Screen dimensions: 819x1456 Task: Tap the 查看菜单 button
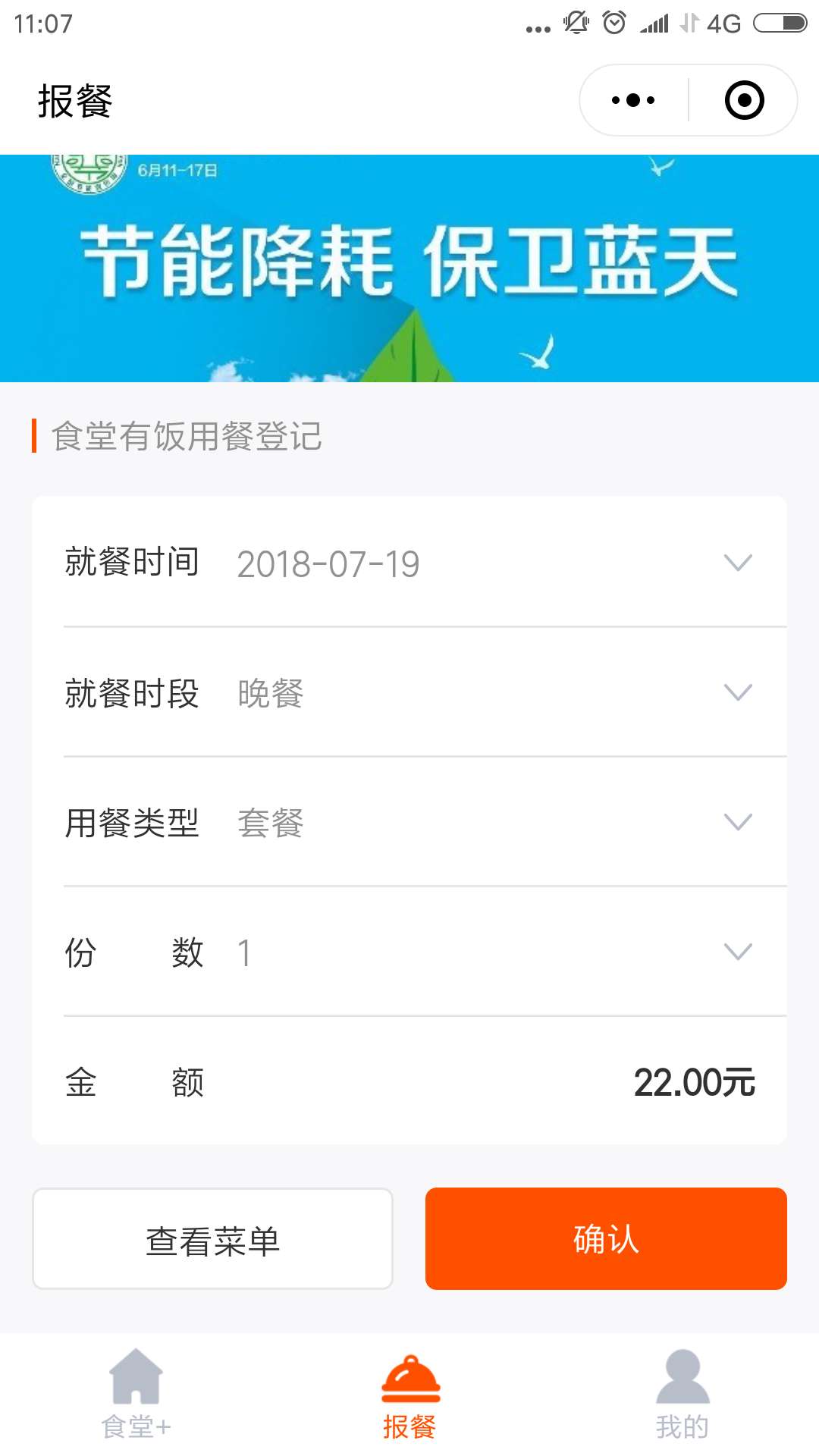pyautogui.click(x=212, y=1238)
